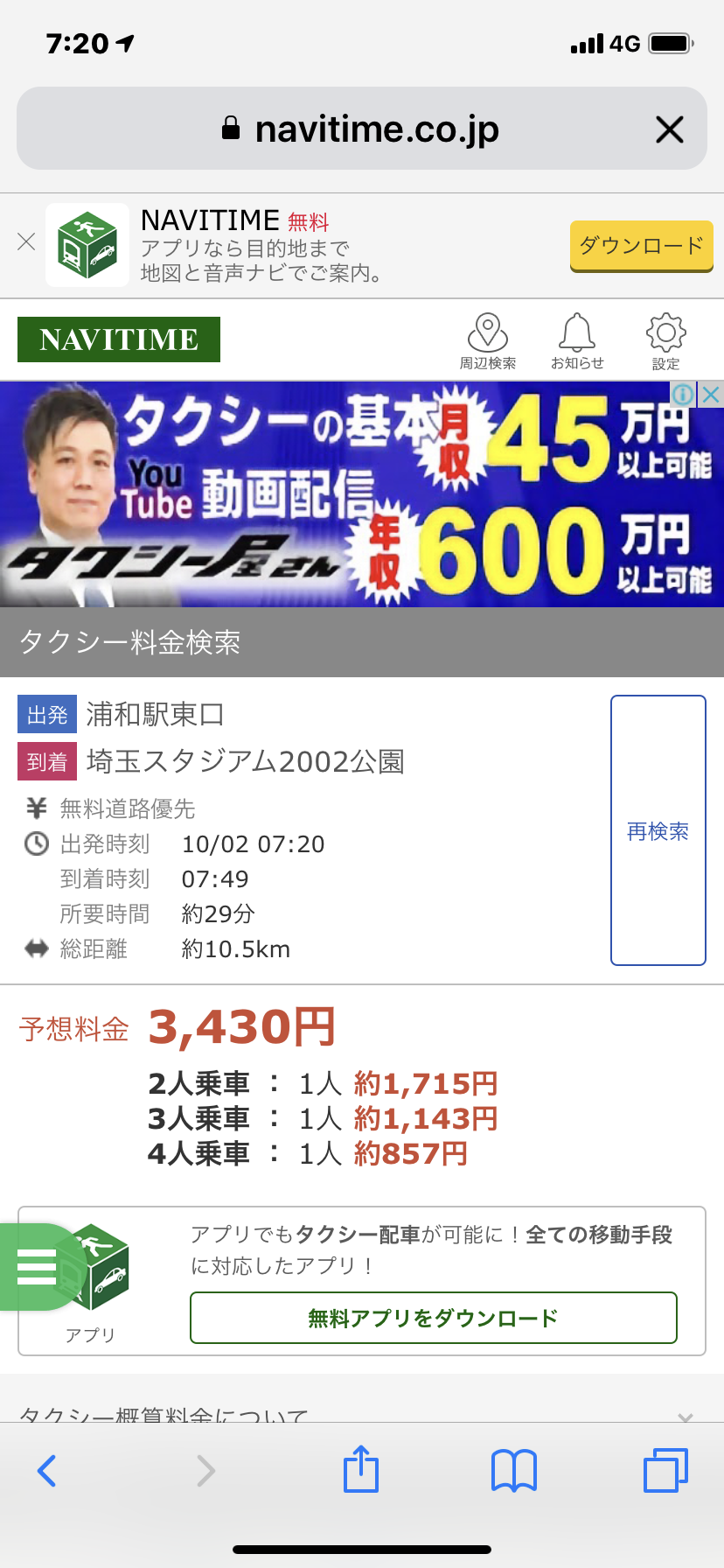The height and width of the screenshot is (1568, 724).
Task: Share this page via Safari share icon
Action: [361, 1470]
